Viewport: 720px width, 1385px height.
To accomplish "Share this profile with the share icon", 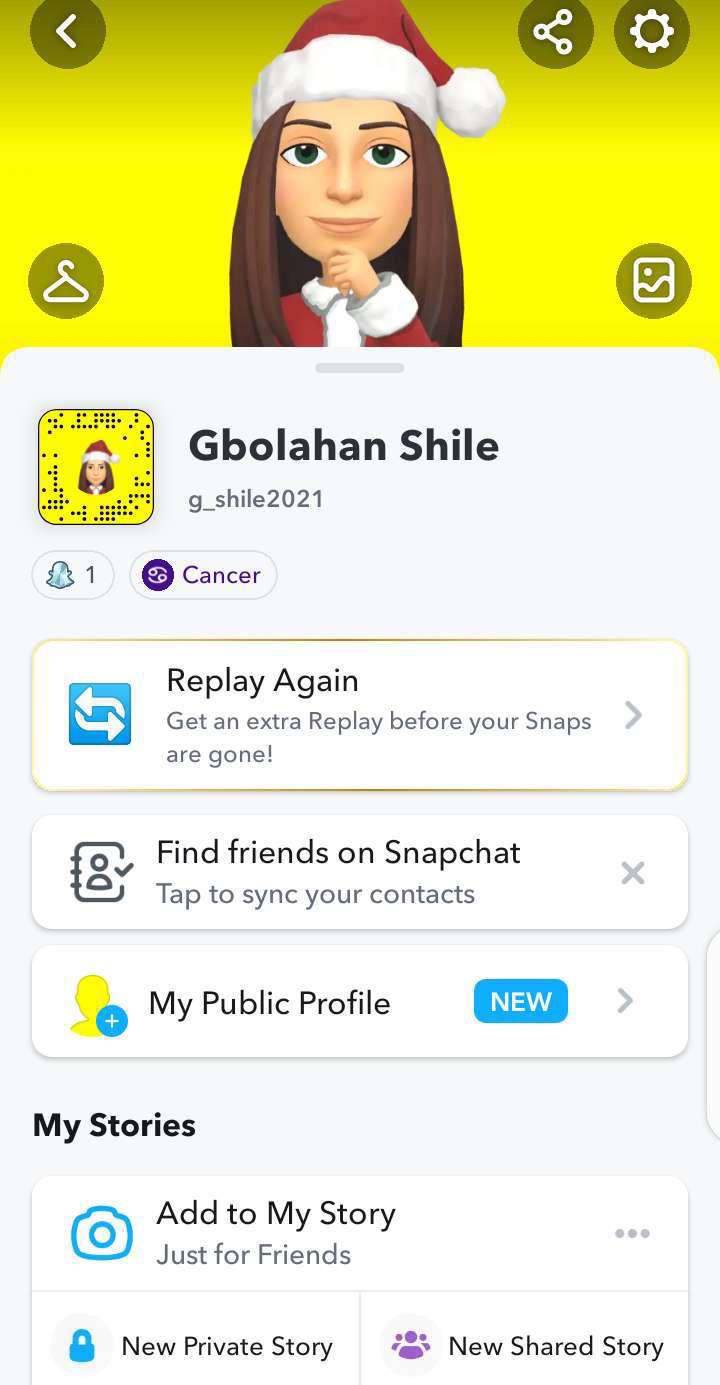I will (556, 31).
